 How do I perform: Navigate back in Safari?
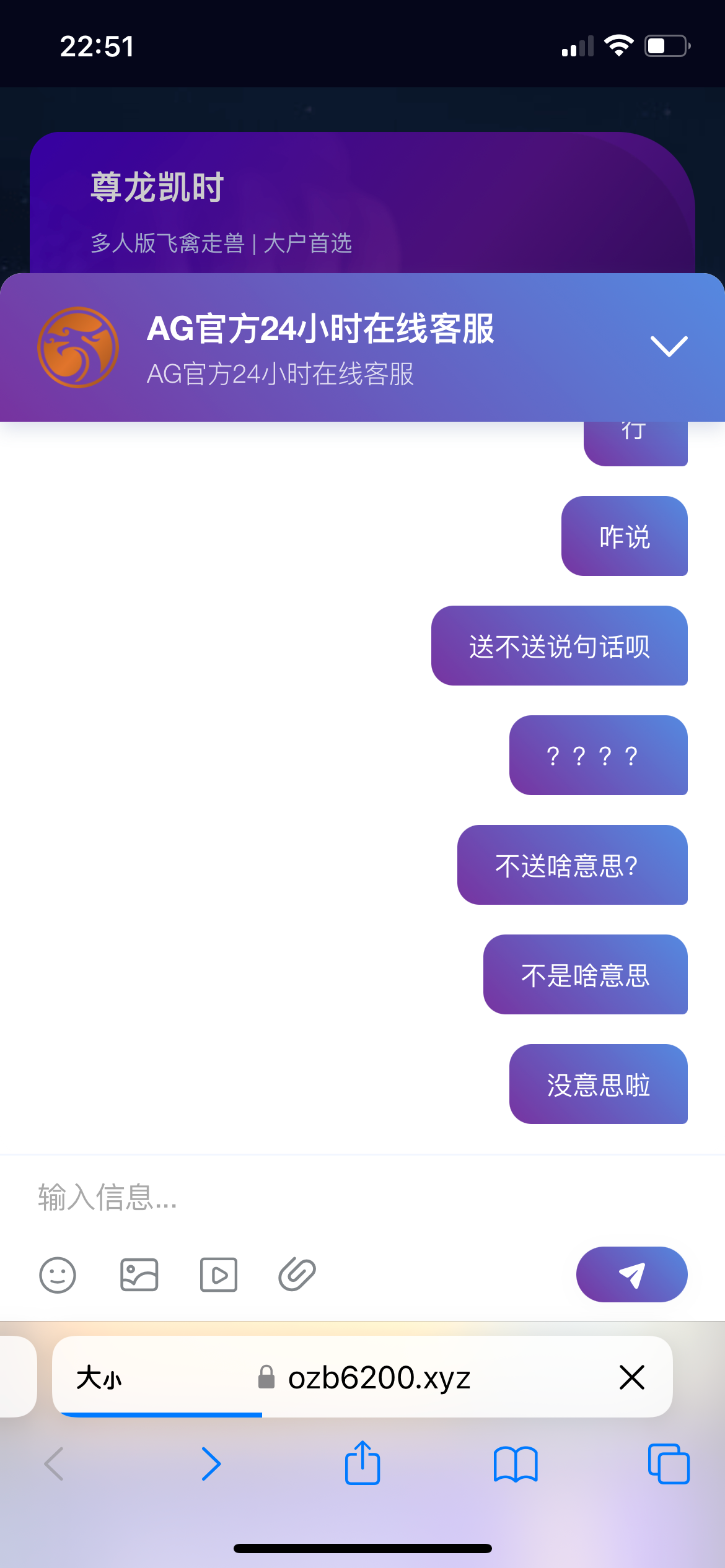(x=55, y=1463)
